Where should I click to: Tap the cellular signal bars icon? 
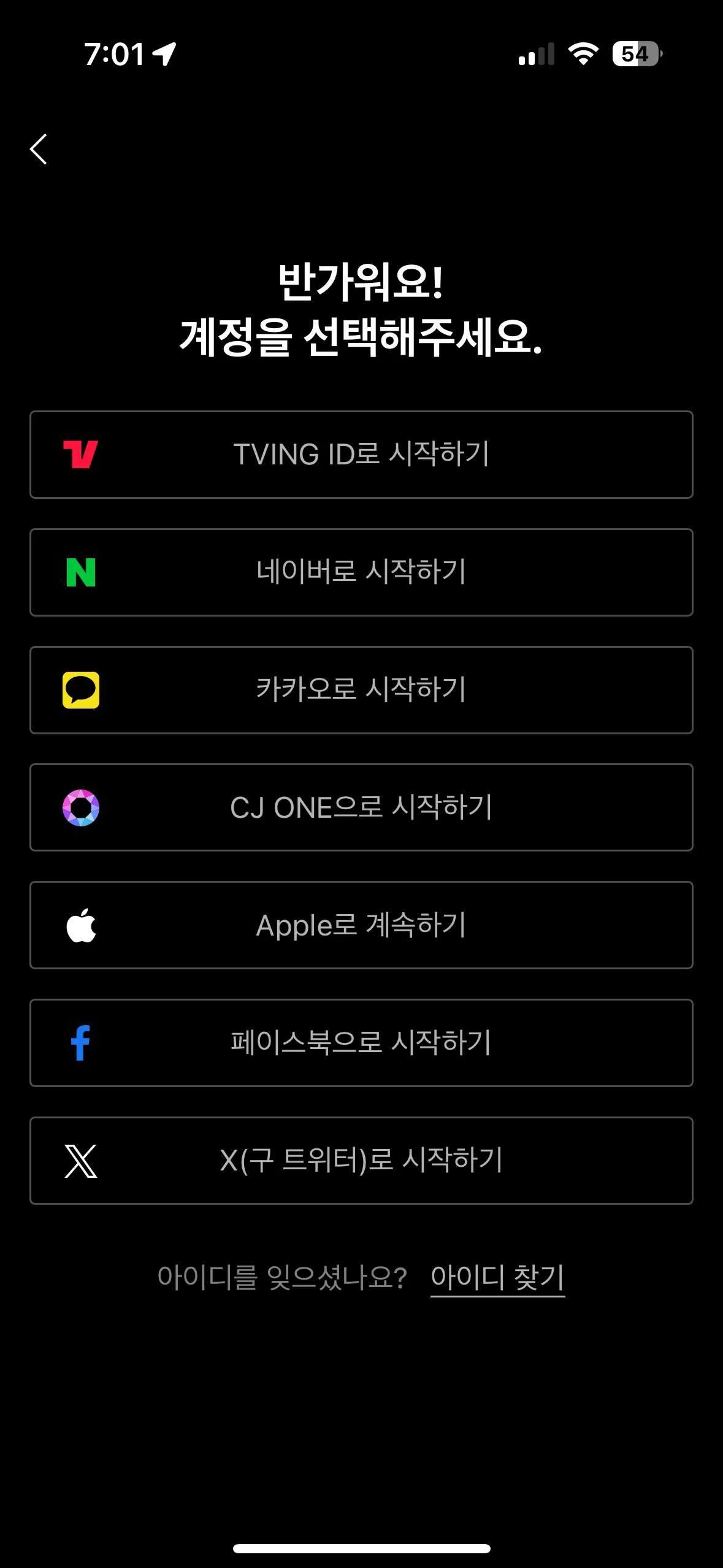[x=536, y=55]
